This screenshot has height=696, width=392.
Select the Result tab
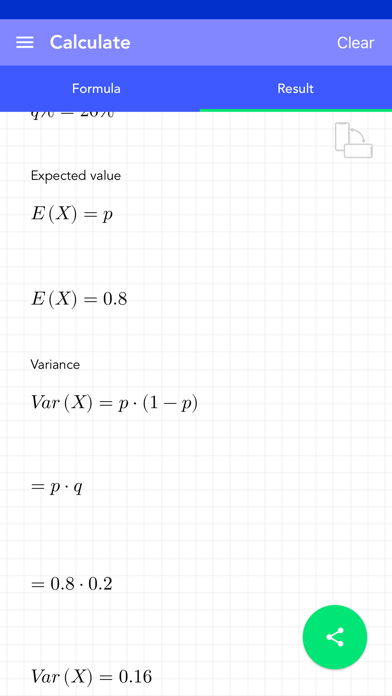click(296, 88)
